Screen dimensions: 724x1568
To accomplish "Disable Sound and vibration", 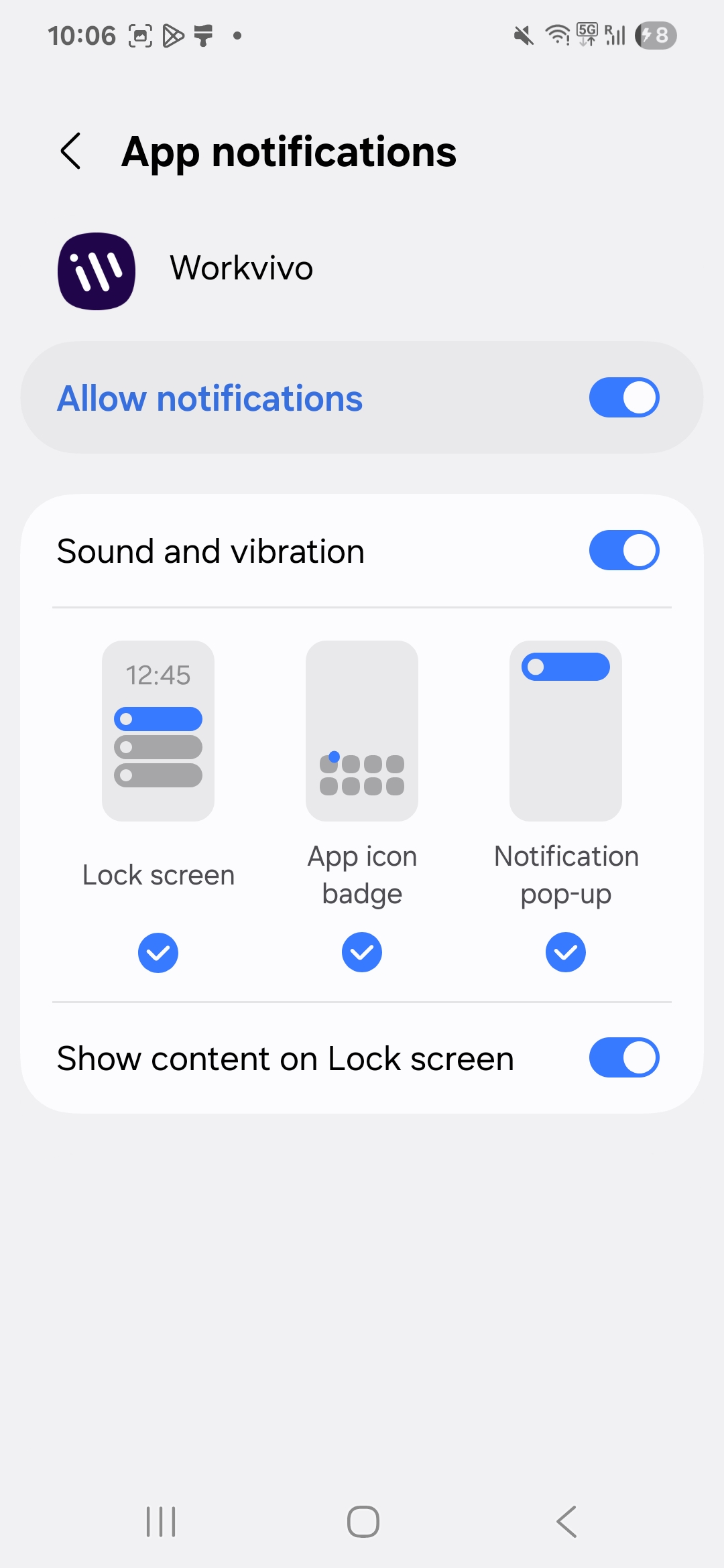I will 624,550.
